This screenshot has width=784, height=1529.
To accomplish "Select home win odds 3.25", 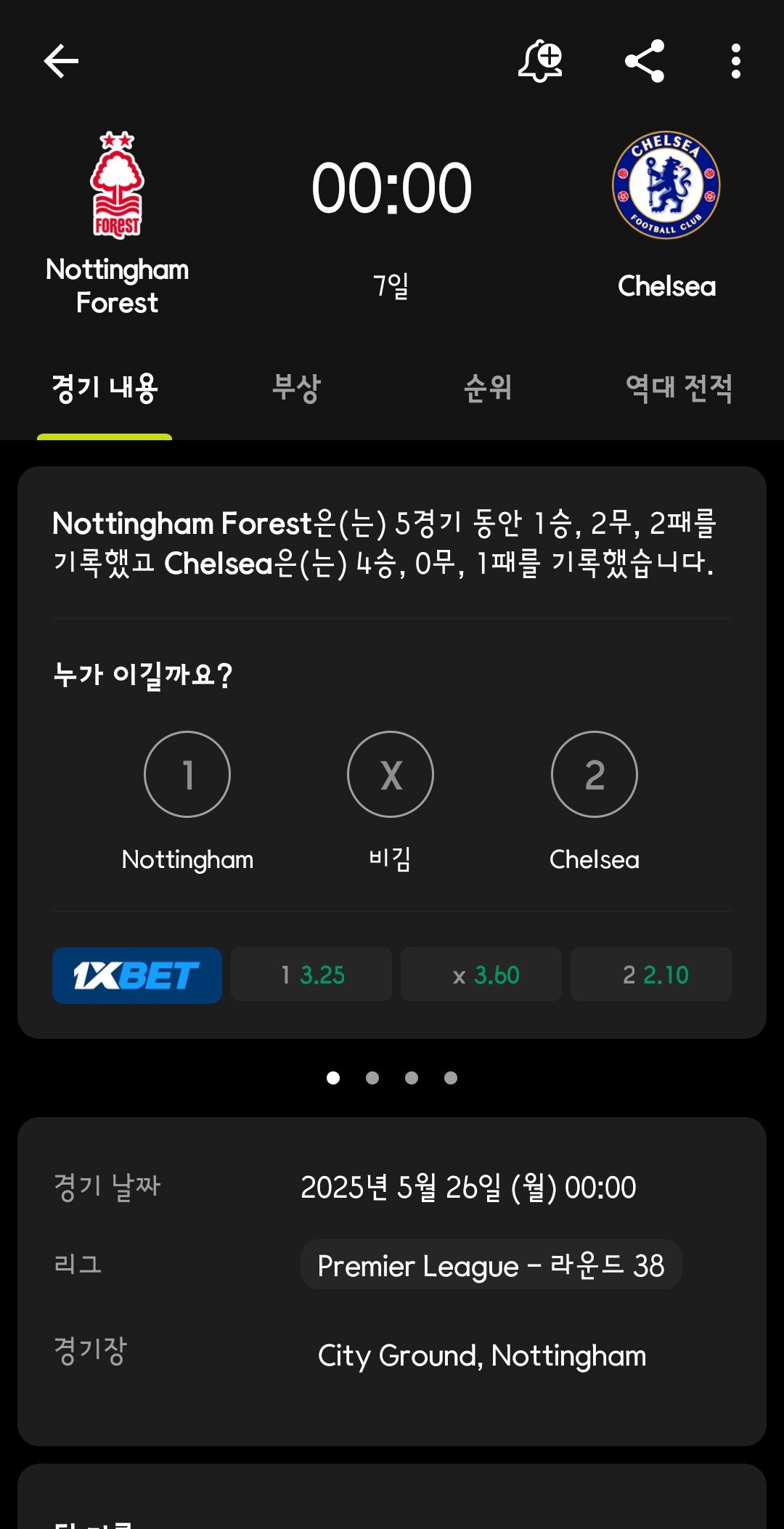I will point(311,975).
